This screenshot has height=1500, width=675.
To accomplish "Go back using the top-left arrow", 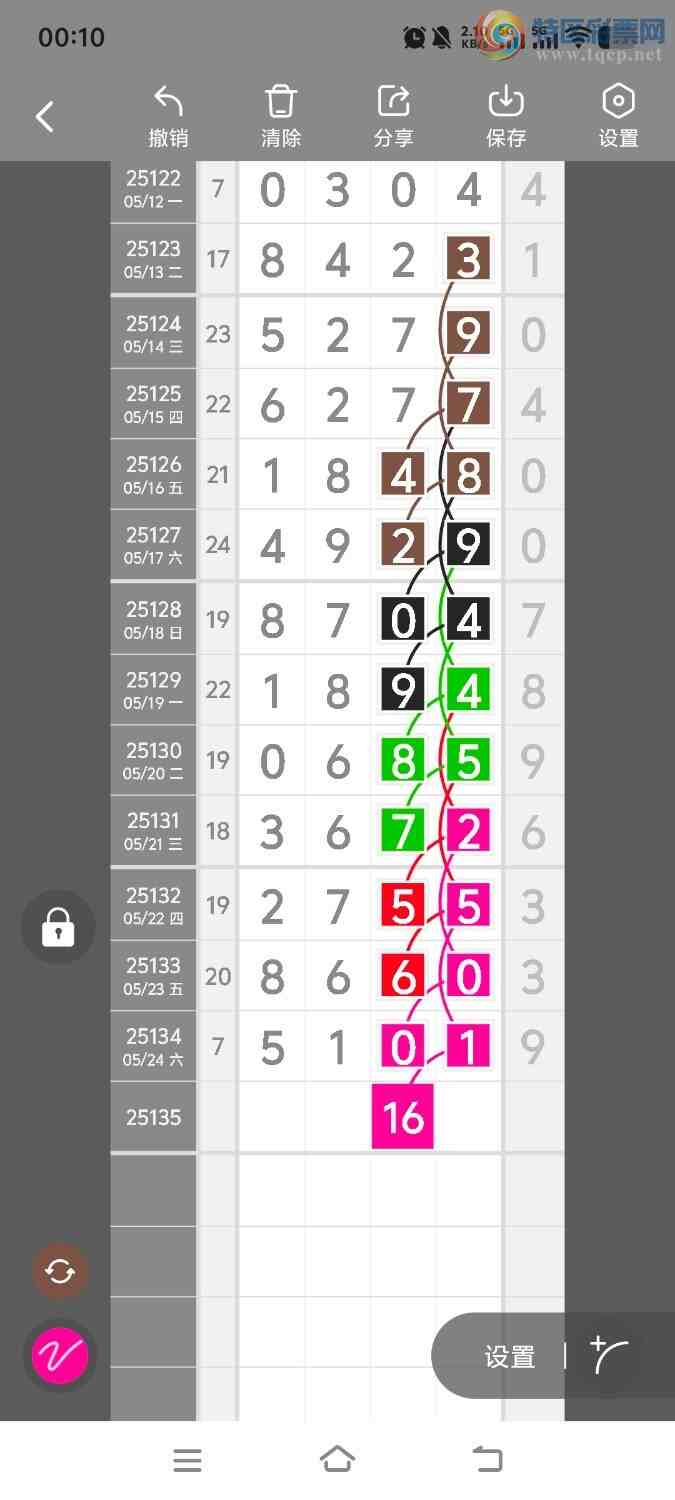I will pyautogui.click(x=45, y=117).
